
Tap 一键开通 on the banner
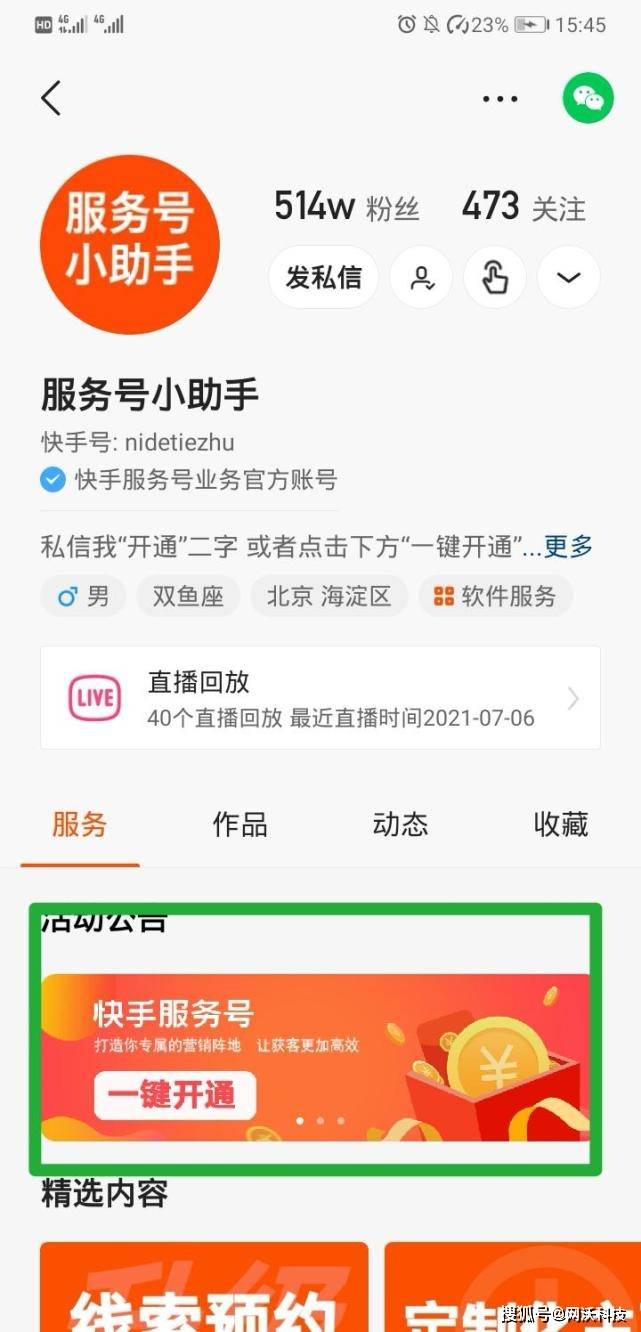coord(175,1095)
